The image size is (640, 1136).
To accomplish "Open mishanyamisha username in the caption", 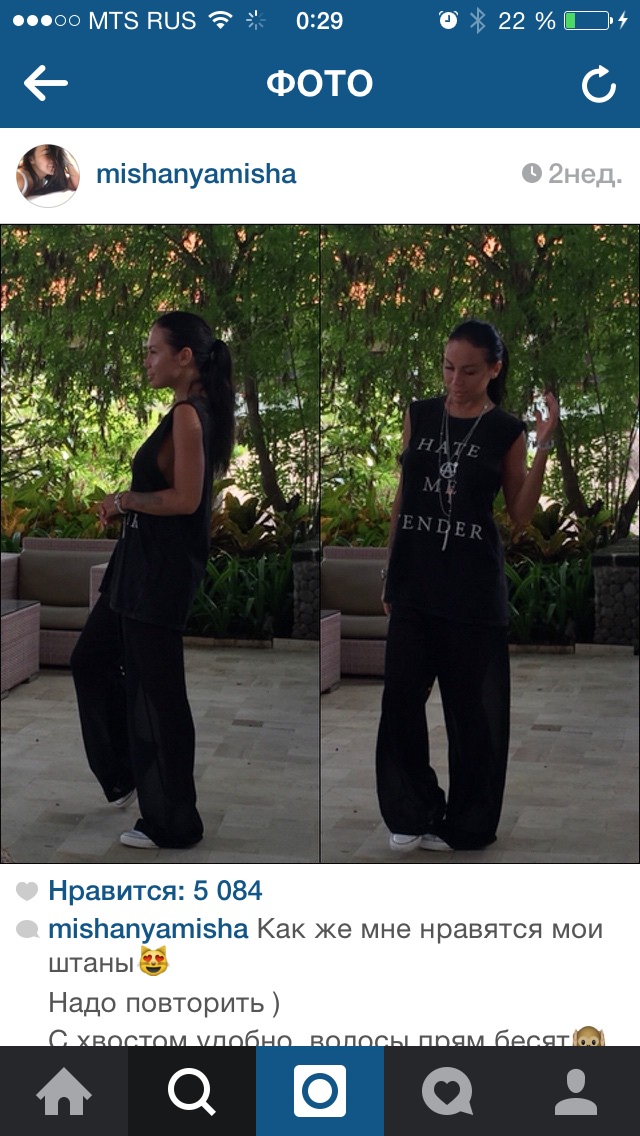I will pyautogui.click(x=148, y=929).
